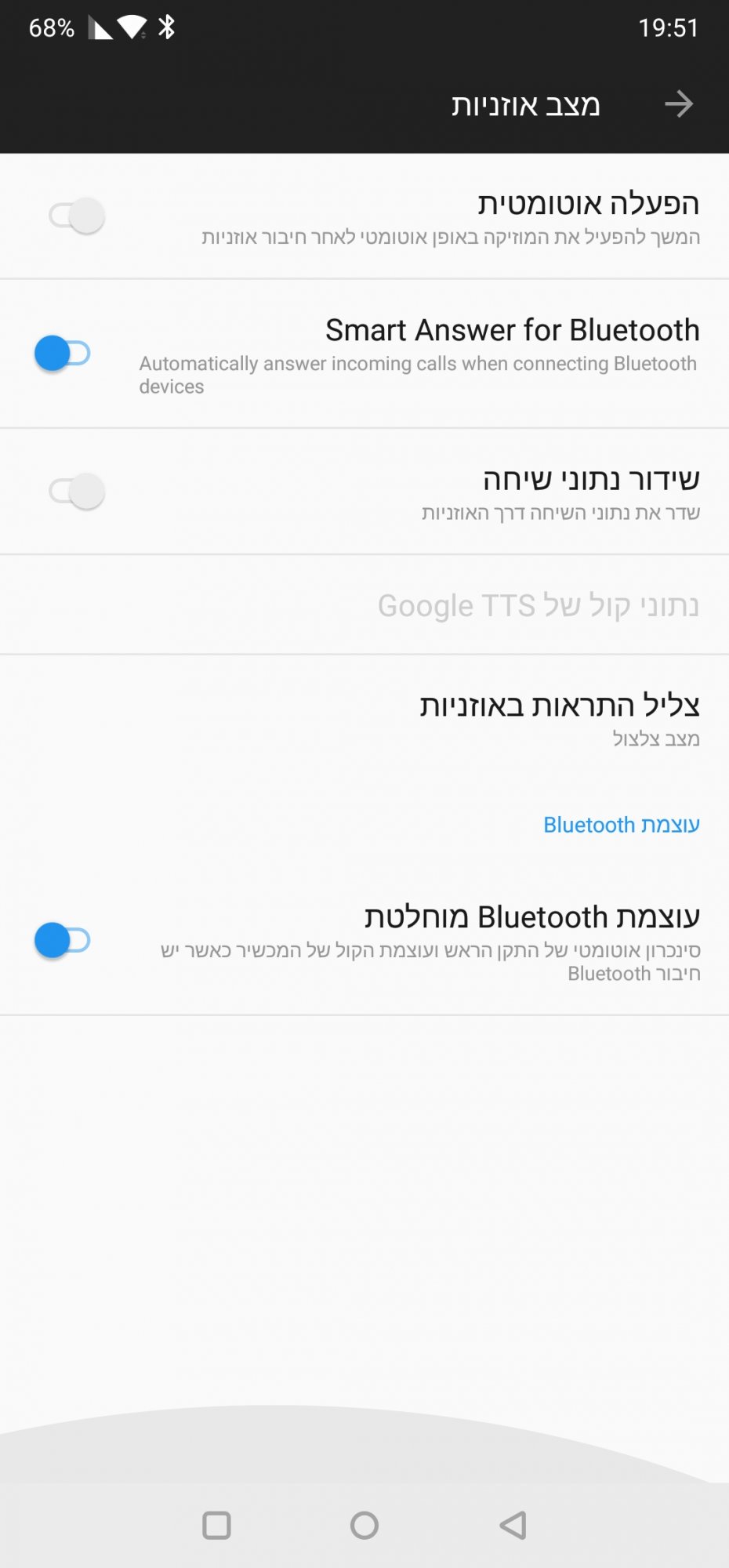Viewport: 729px width, 1568px height.
Task: Go back using the top arrow
Action: click(679, 103)
